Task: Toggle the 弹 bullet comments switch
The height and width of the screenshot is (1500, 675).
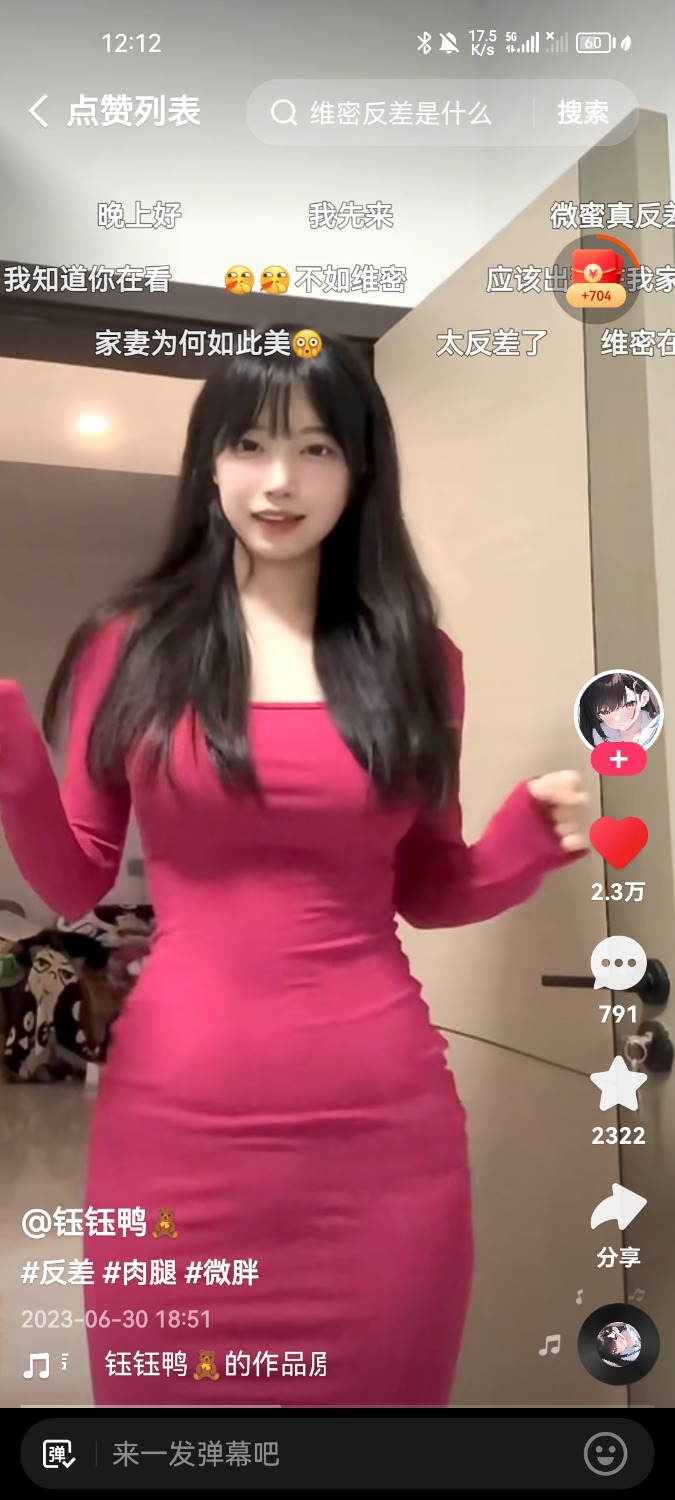Action: tap(59, 1454)
